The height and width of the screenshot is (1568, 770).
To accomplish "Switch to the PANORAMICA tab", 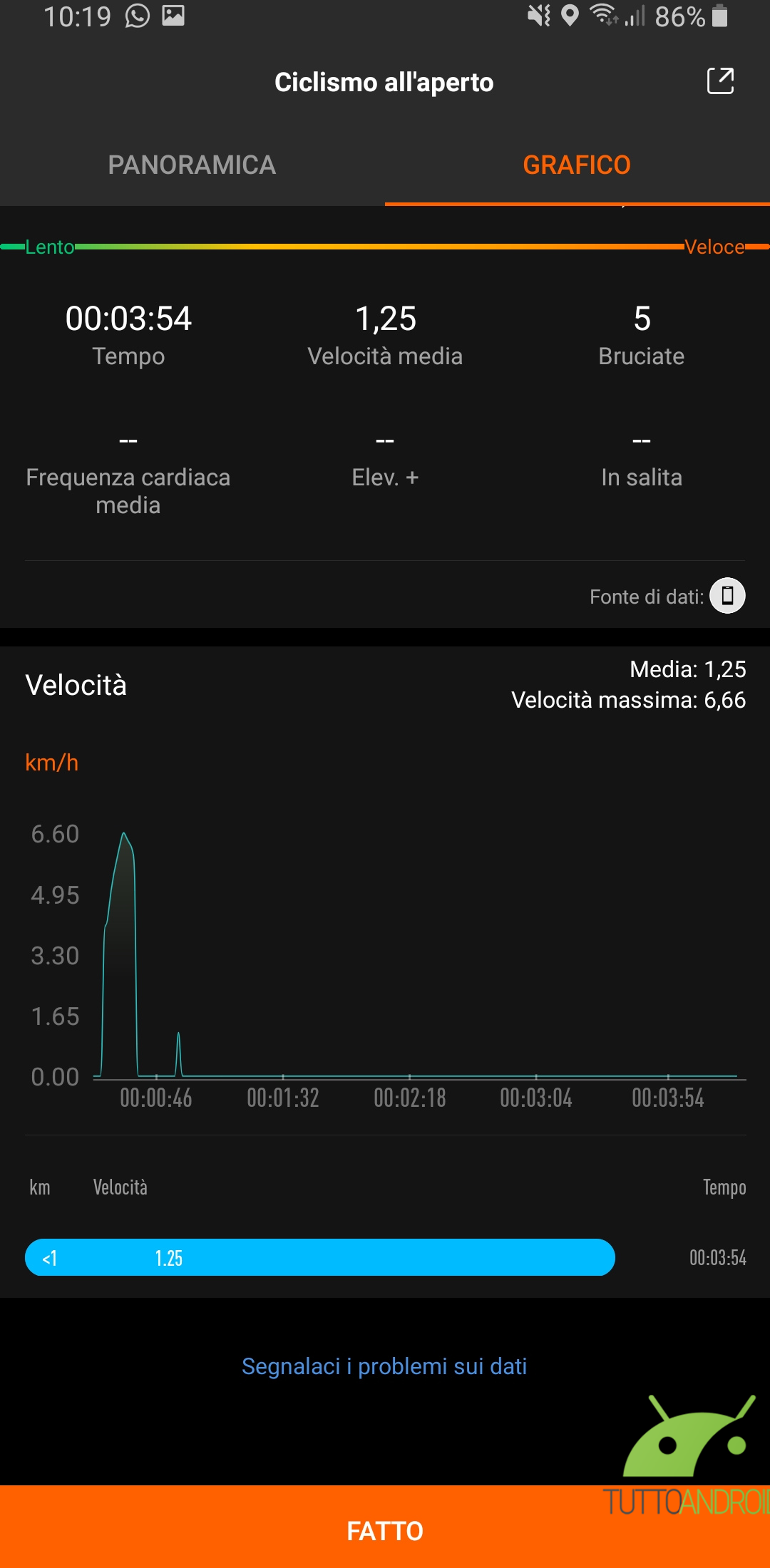I will [x=192, y=165].
